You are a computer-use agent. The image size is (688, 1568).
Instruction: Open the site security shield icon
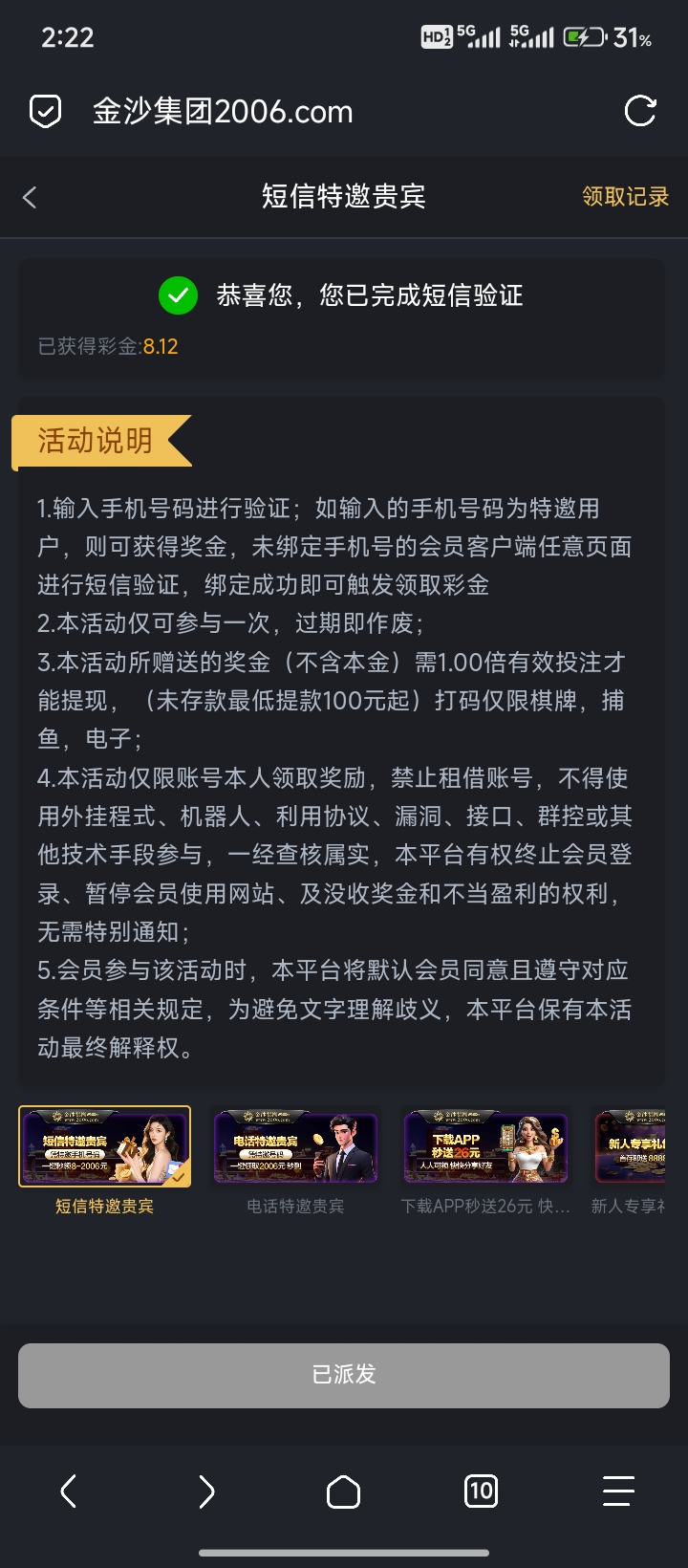click(45, 112)
